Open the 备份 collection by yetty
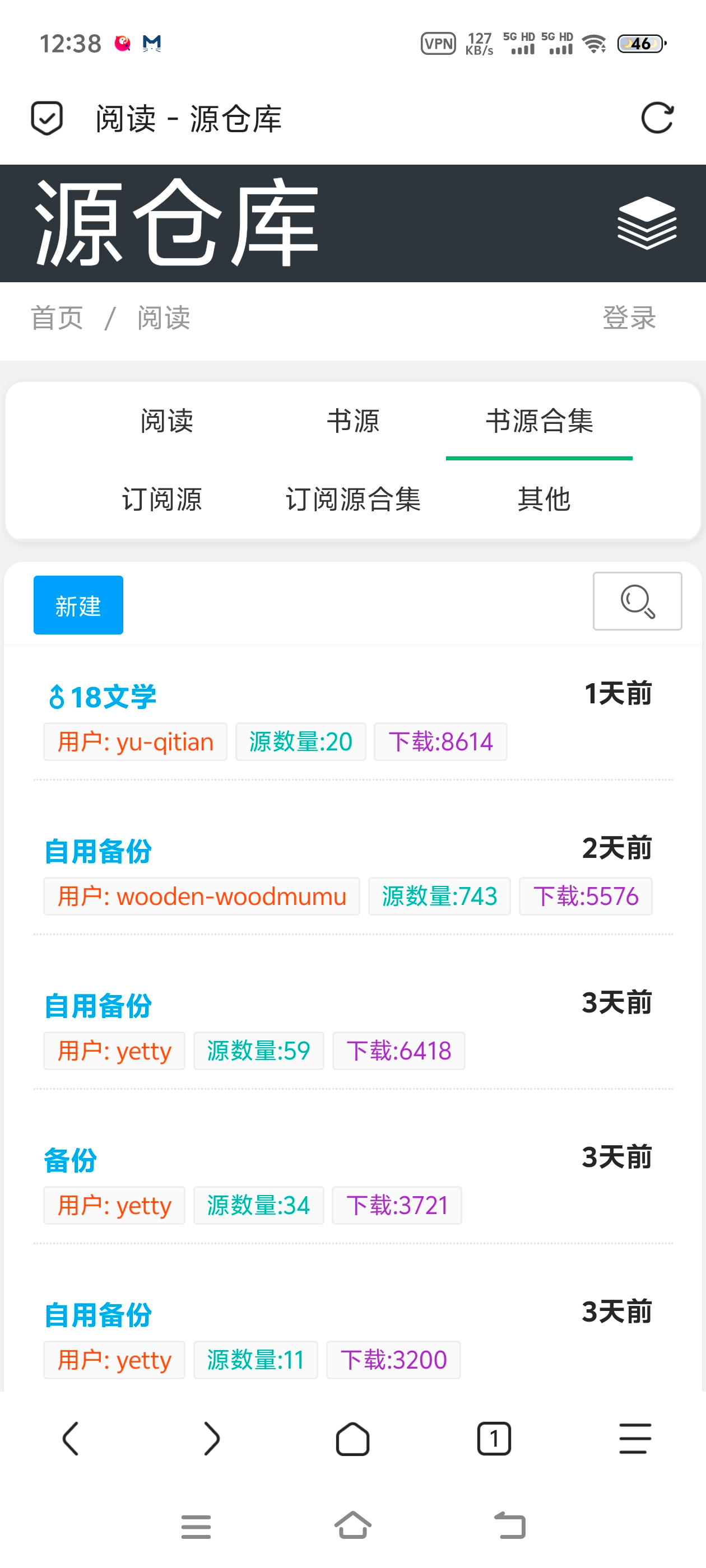The height and width of the screenshot is (1568, 706). pos(71,1160)
